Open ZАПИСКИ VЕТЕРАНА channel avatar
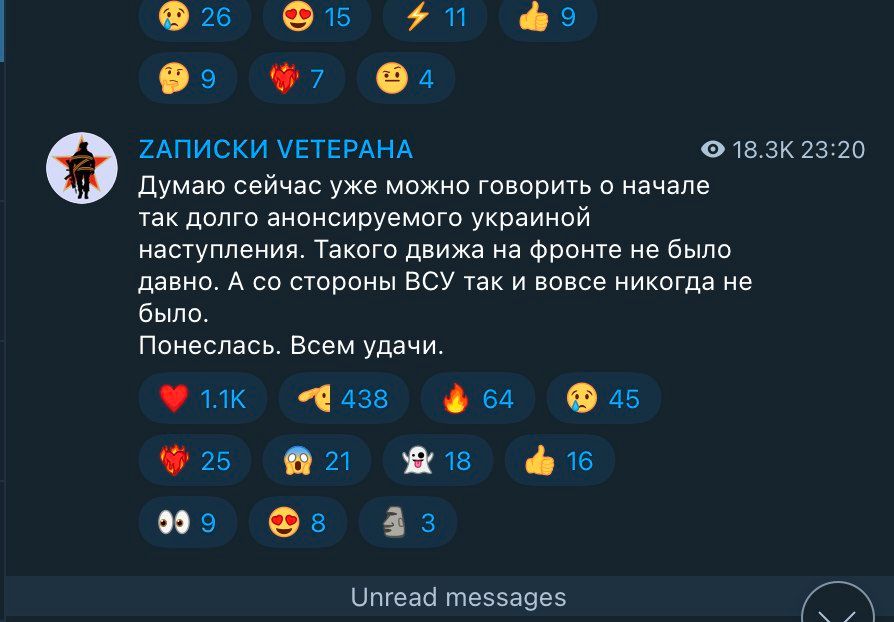 point(82,168)
